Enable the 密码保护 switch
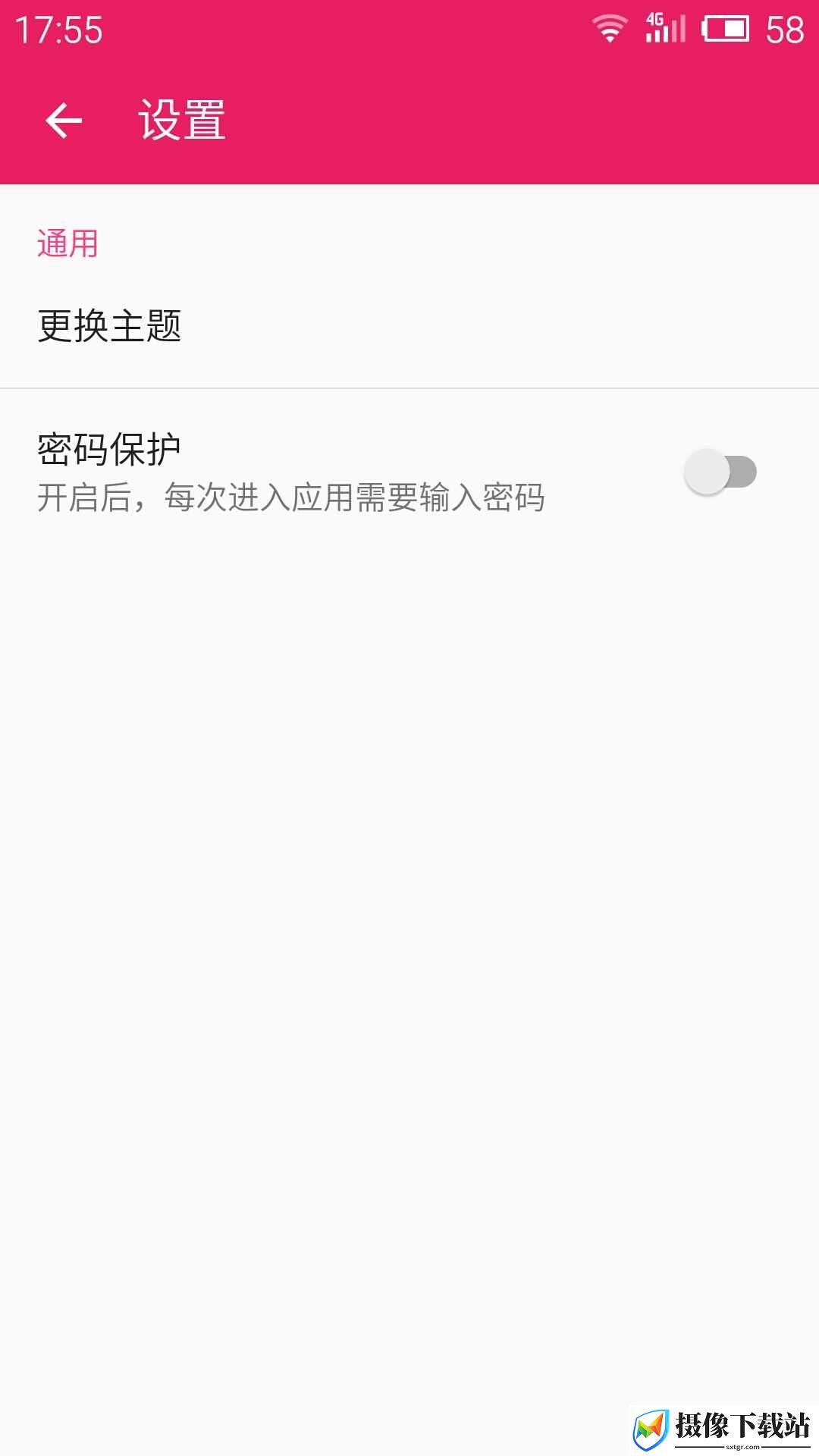 point(720,472)
